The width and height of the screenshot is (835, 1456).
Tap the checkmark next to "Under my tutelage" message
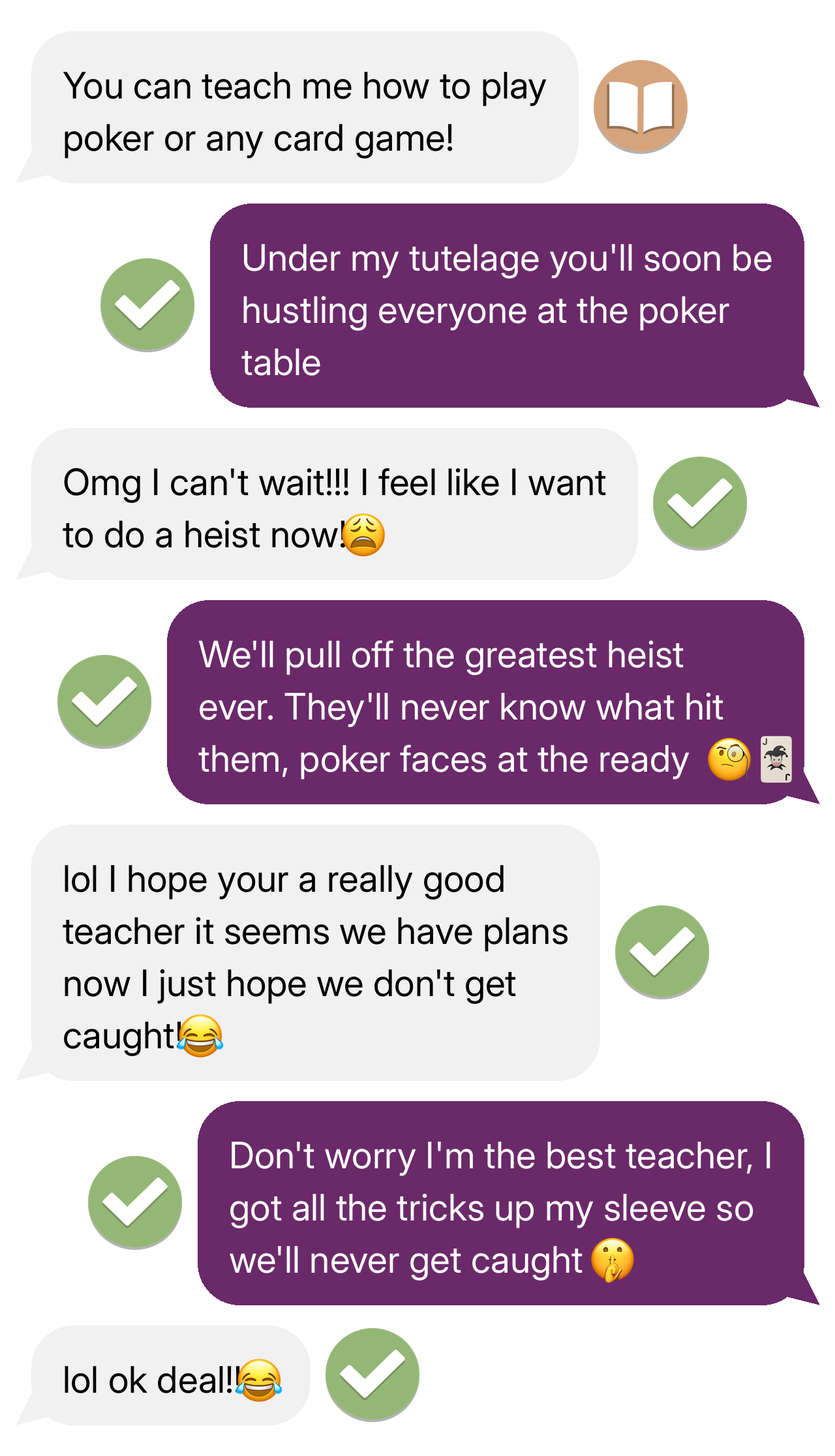(x=147, y=305)
